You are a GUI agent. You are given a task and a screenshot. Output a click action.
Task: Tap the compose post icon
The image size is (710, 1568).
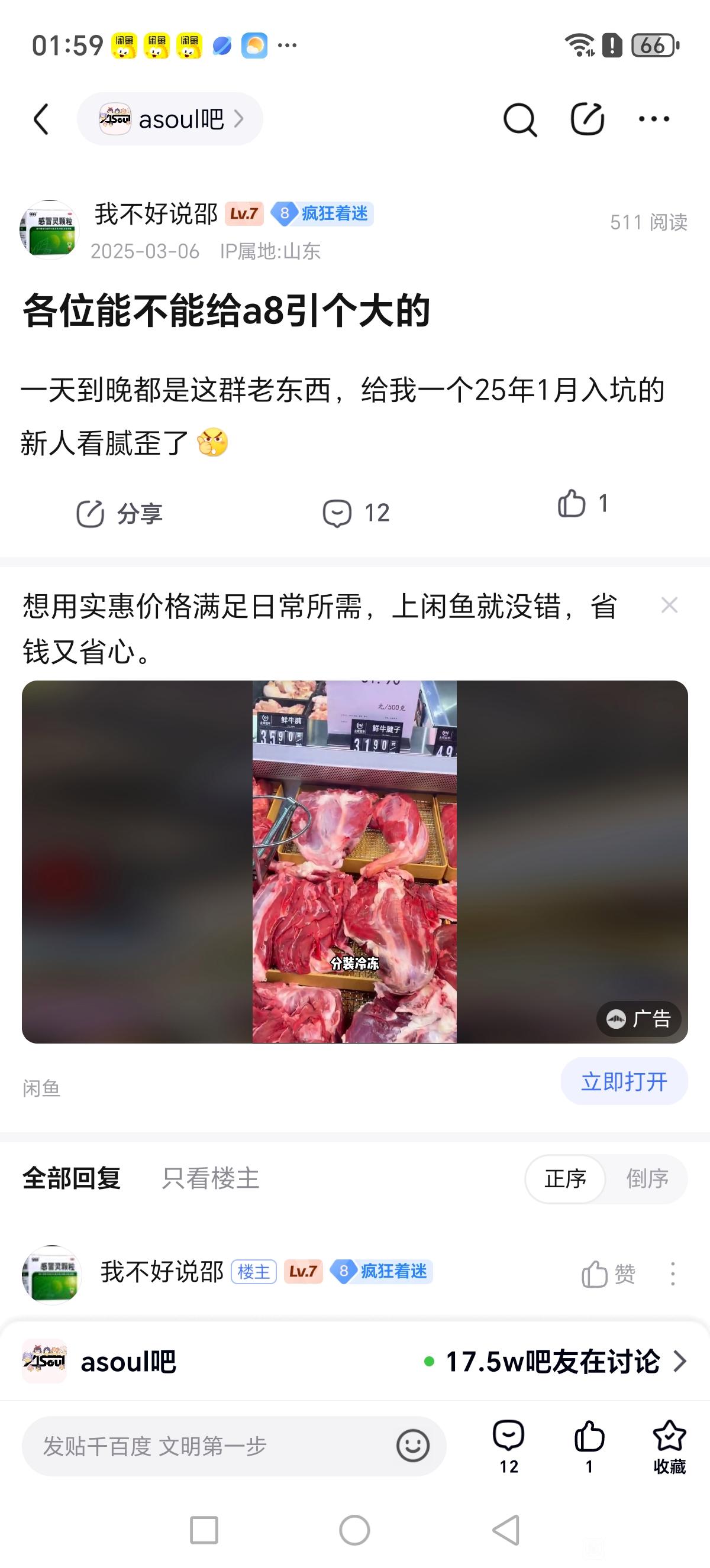tap(587, 119)
